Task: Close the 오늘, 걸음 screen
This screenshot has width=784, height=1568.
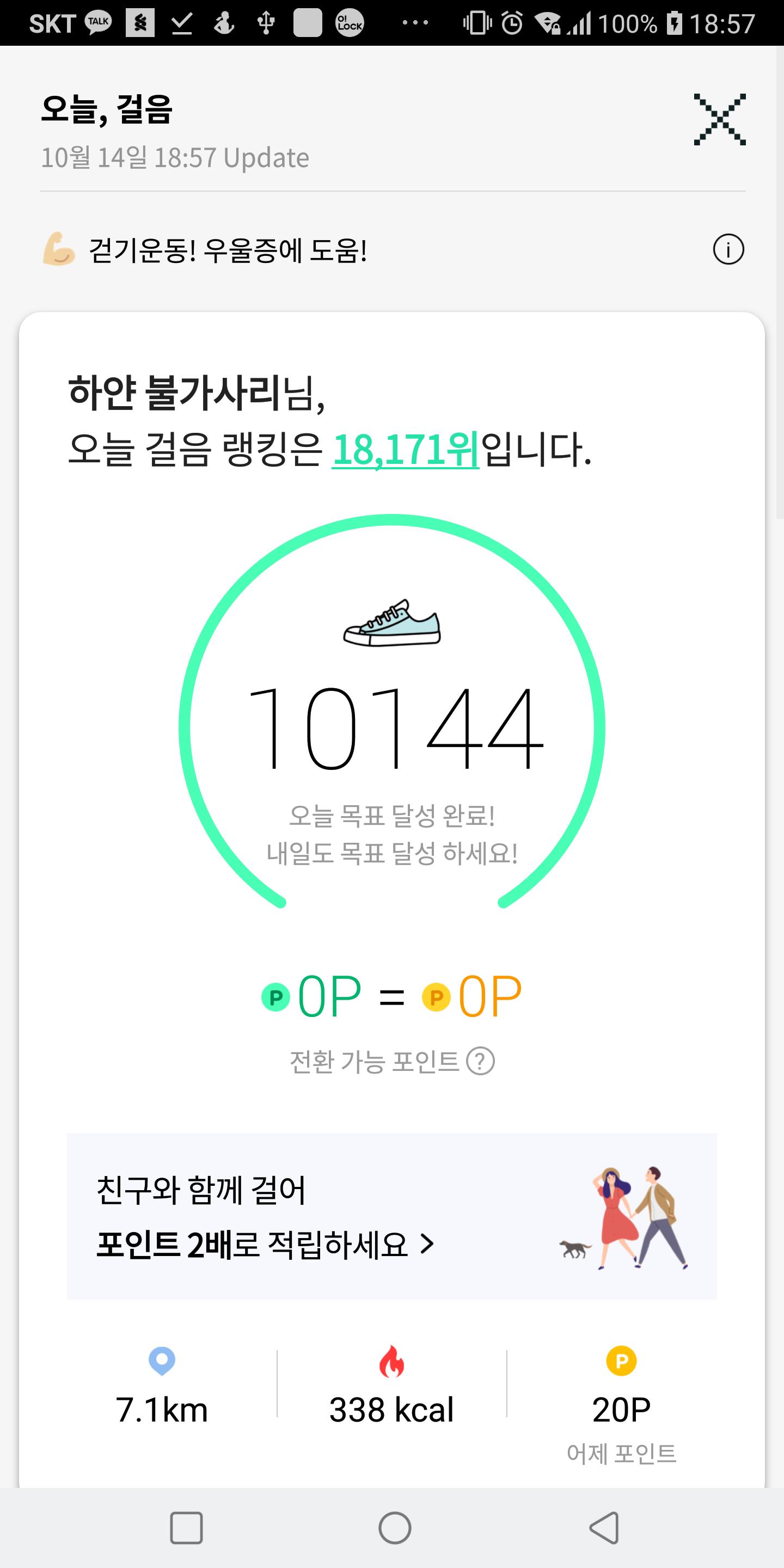Action: 719,119
